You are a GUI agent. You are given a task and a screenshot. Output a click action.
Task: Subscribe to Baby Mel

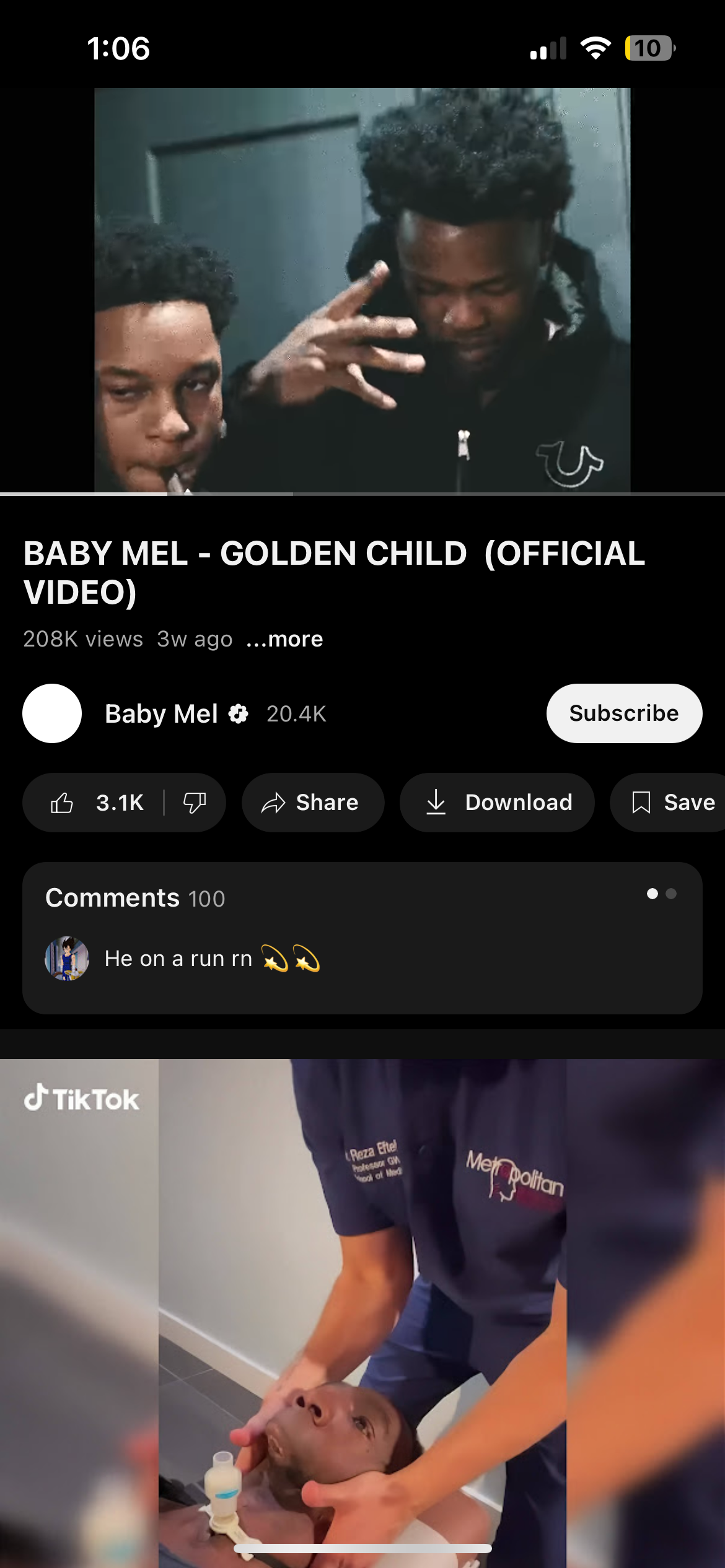[x=623, y=713]
